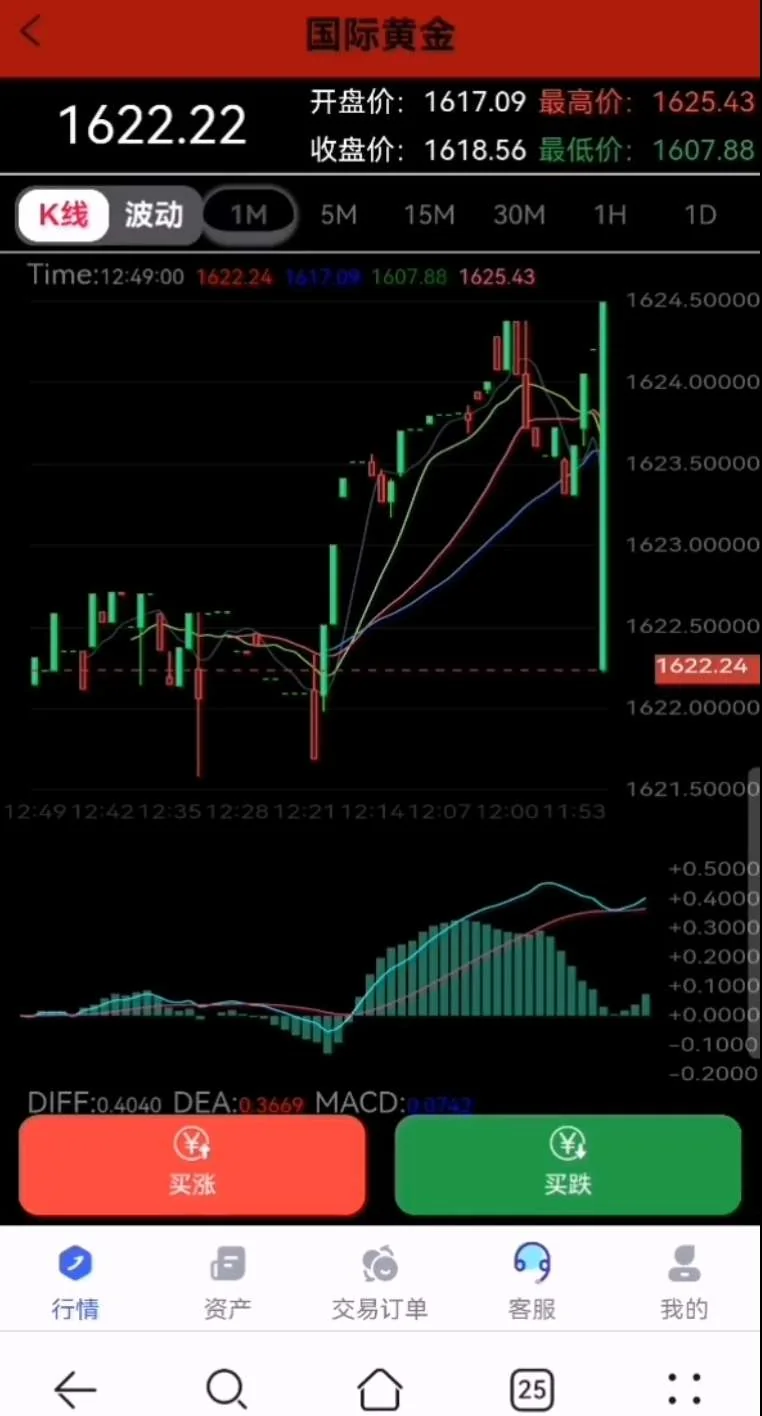Switch to the 波动 chart view
Screen dimensions: 762x1416
click(x=153, y=214)
